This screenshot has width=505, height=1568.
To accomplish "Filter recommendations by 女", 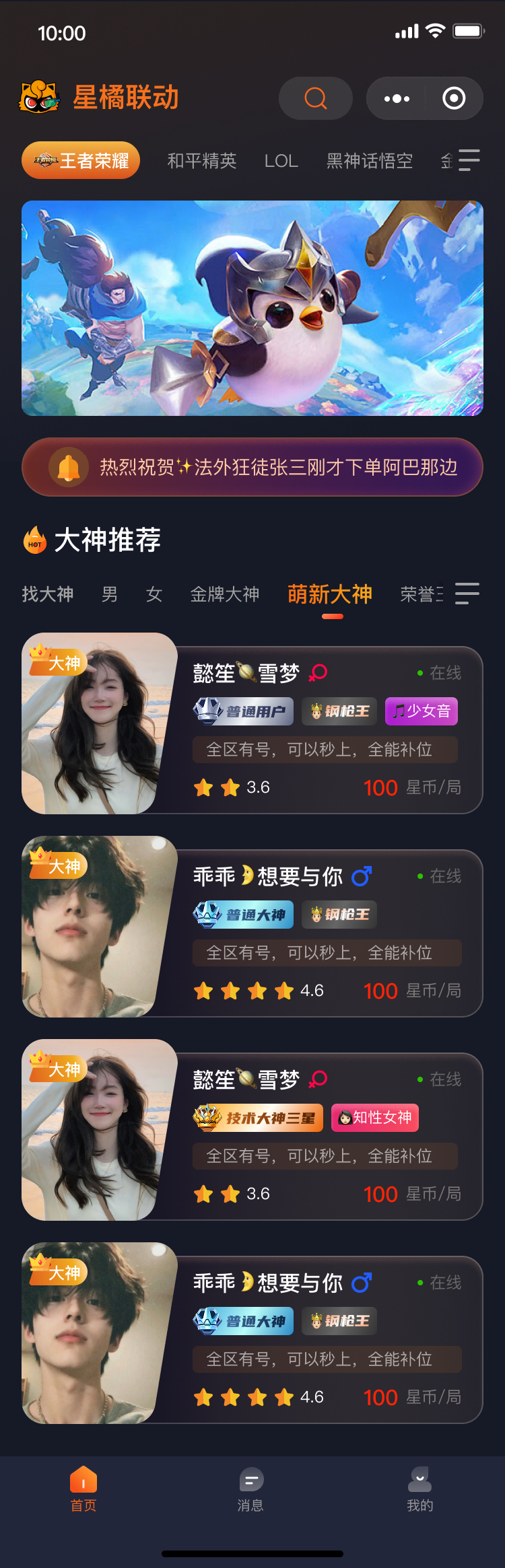I will click(154, 594).
